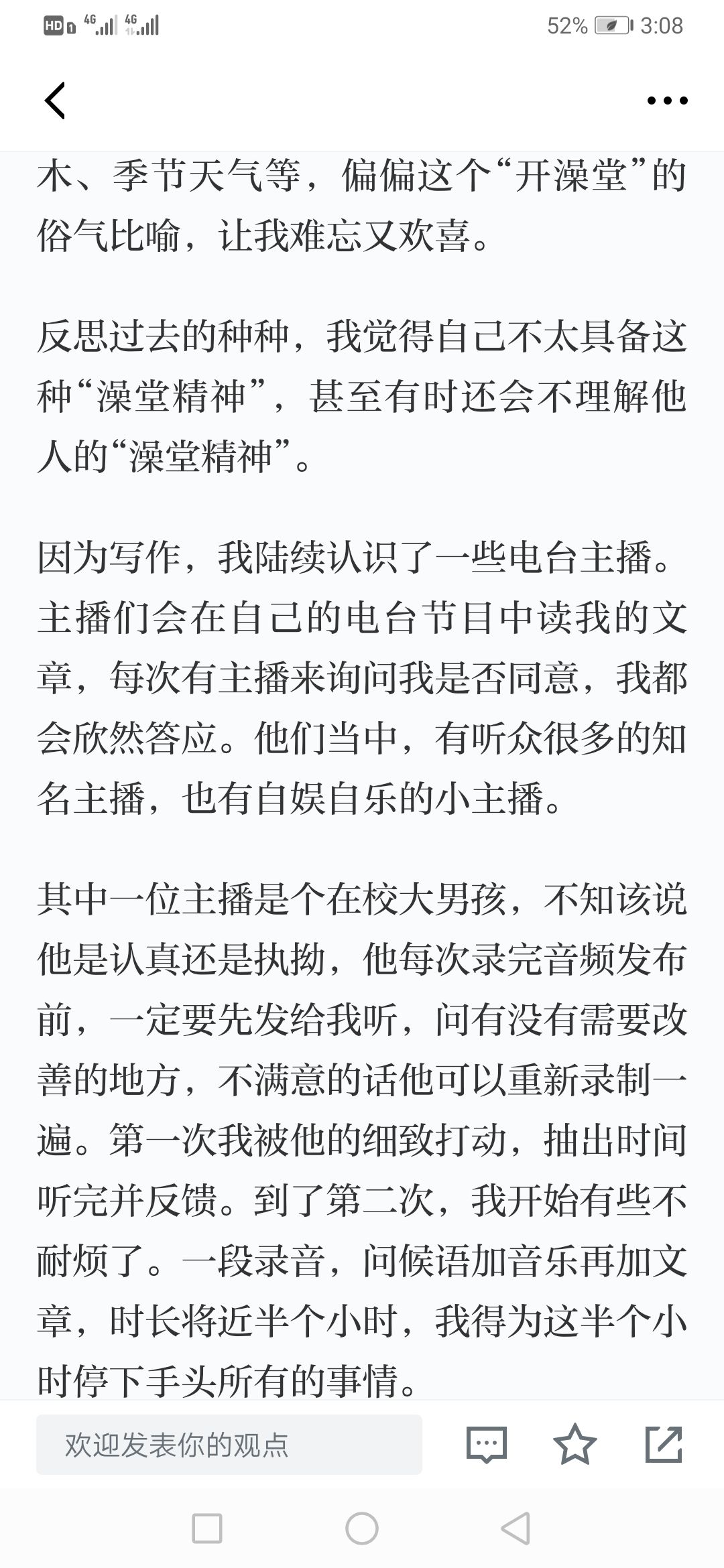
Task: Tap the comment field '欢迎发表你的观点'
Action: [x=229, y=1445]
